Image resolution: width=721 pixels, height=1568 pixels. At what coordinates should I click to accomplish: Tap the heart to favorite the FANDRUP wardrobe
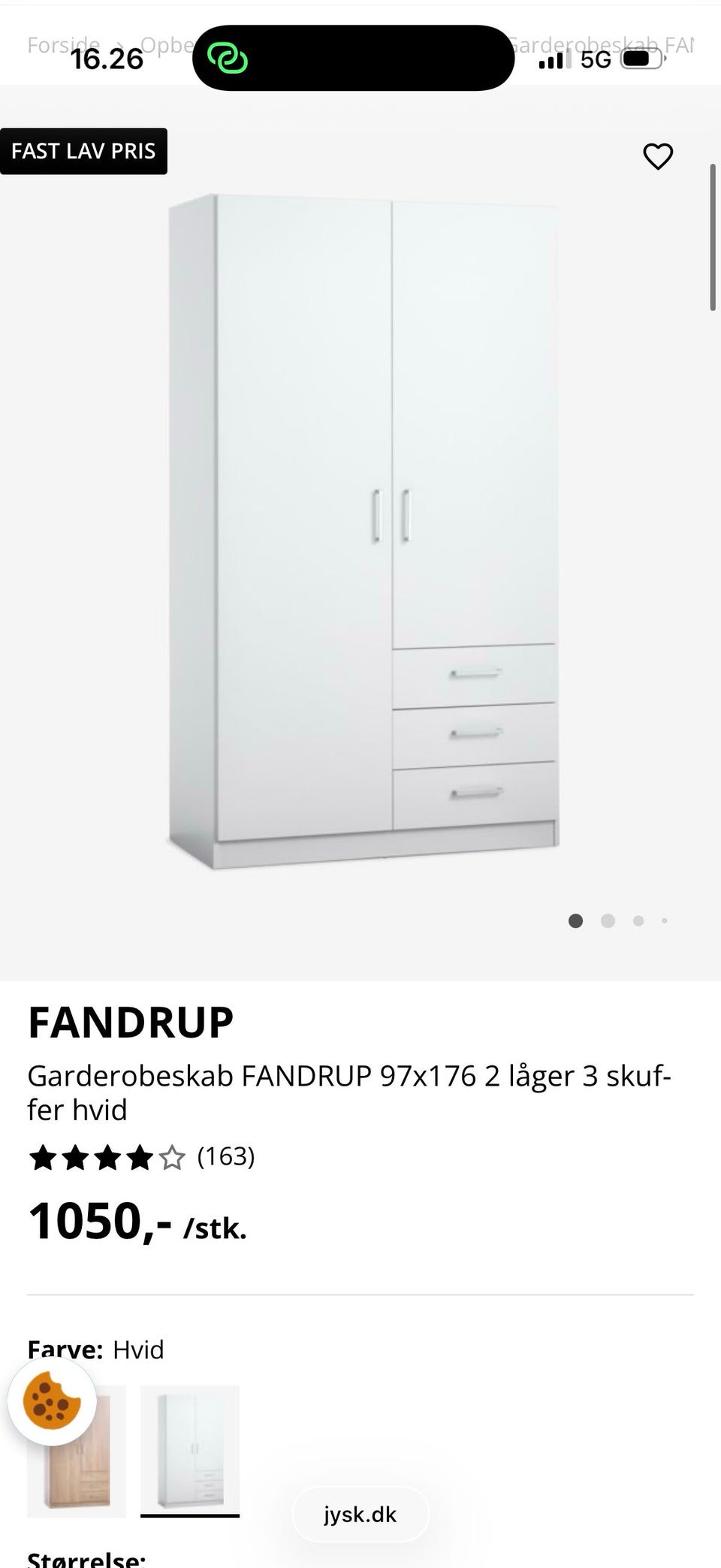click(657, 156)
